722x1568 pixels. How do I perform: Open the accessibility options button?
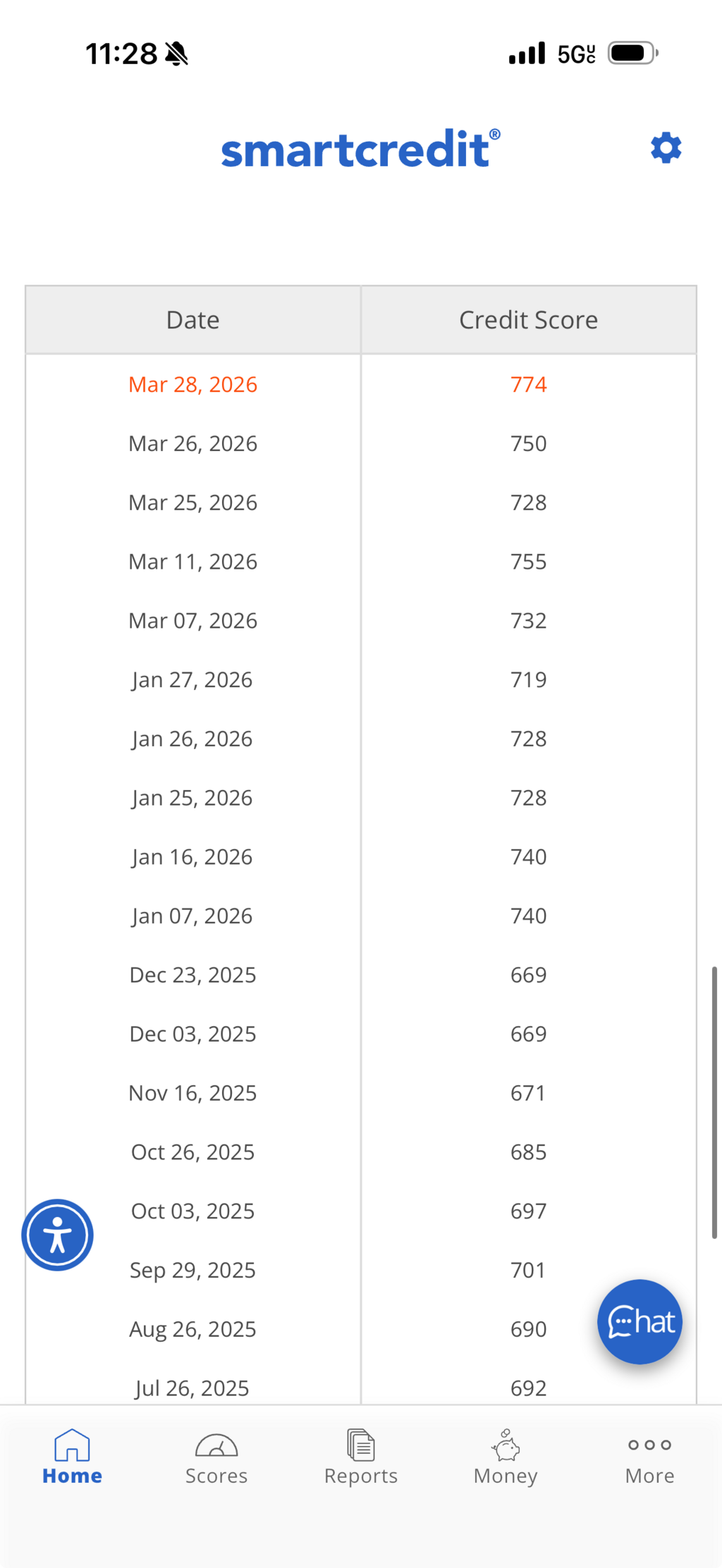point(57,1235)
